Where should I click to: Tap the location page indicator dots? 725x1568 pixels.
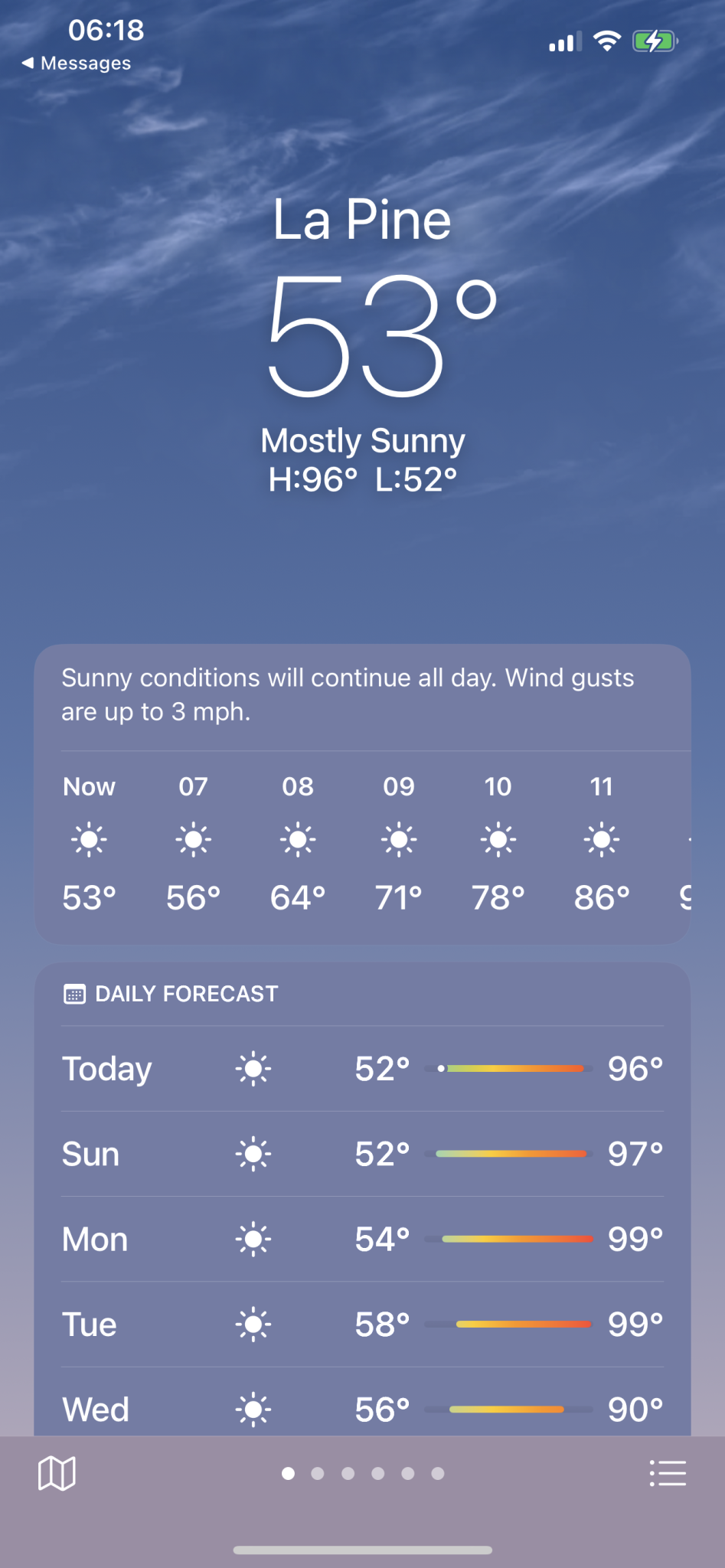[363, 1473]
